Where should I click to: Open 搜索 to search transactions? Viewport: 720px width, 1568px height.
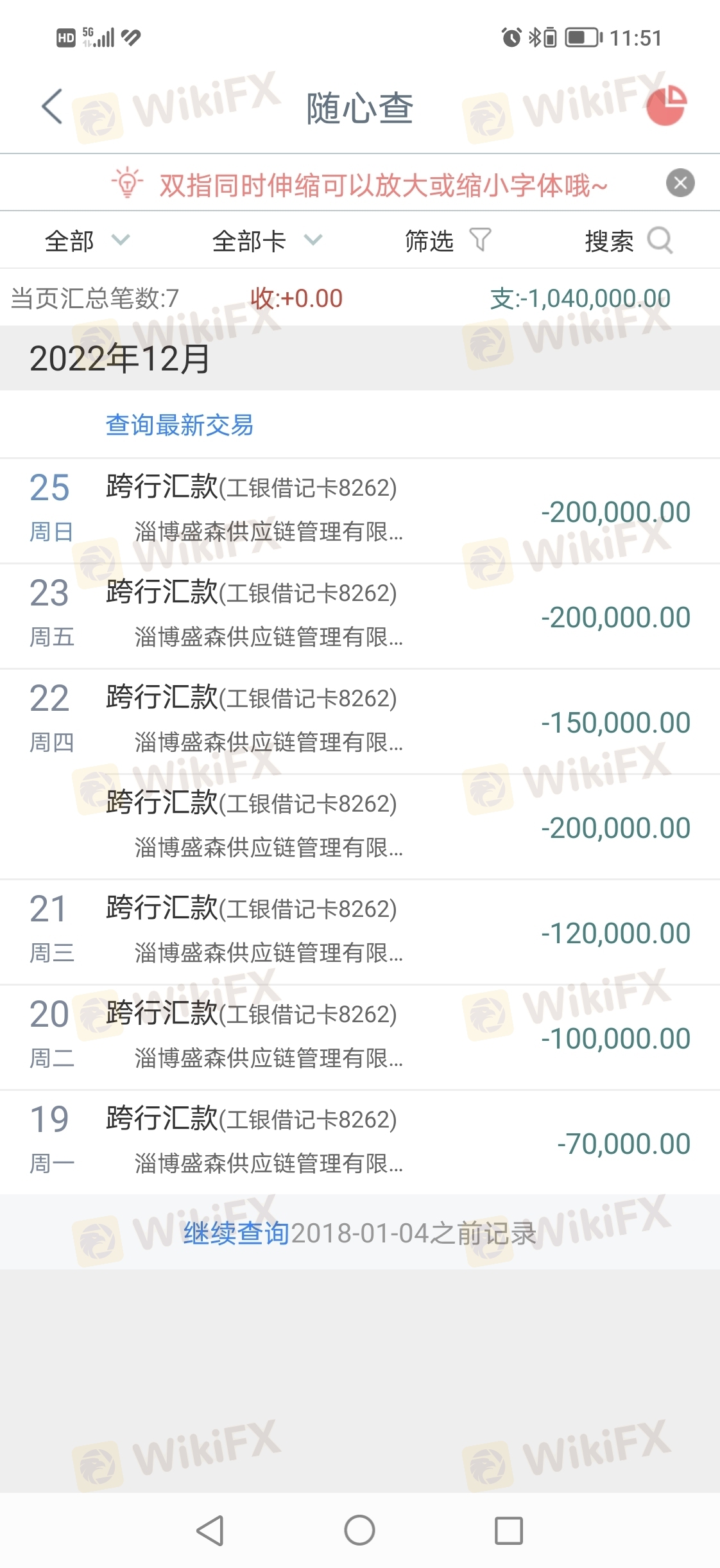pyautogui.click(x=628, y=241)
